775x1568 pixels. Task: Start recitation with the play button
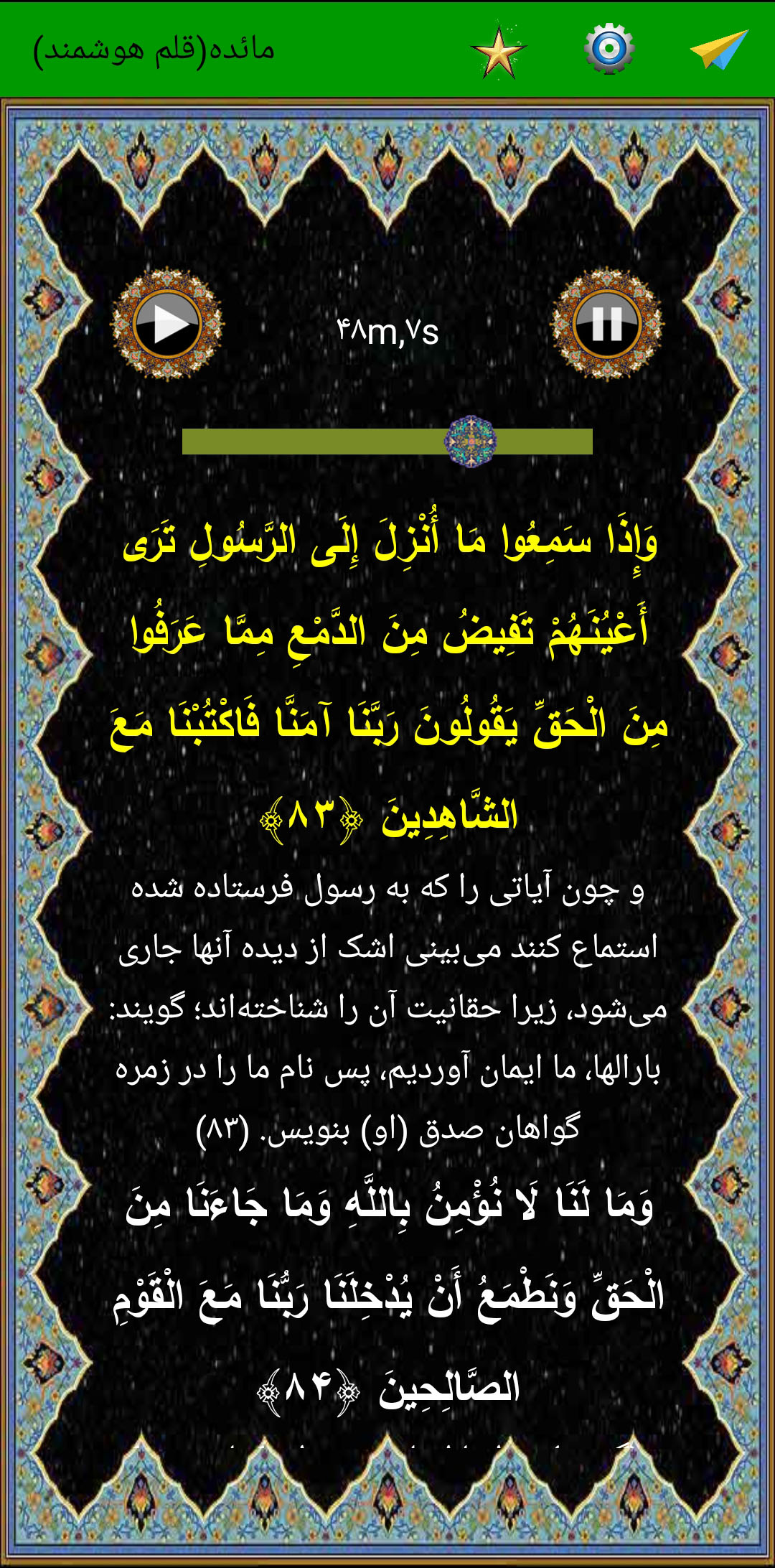click(166, 325)
